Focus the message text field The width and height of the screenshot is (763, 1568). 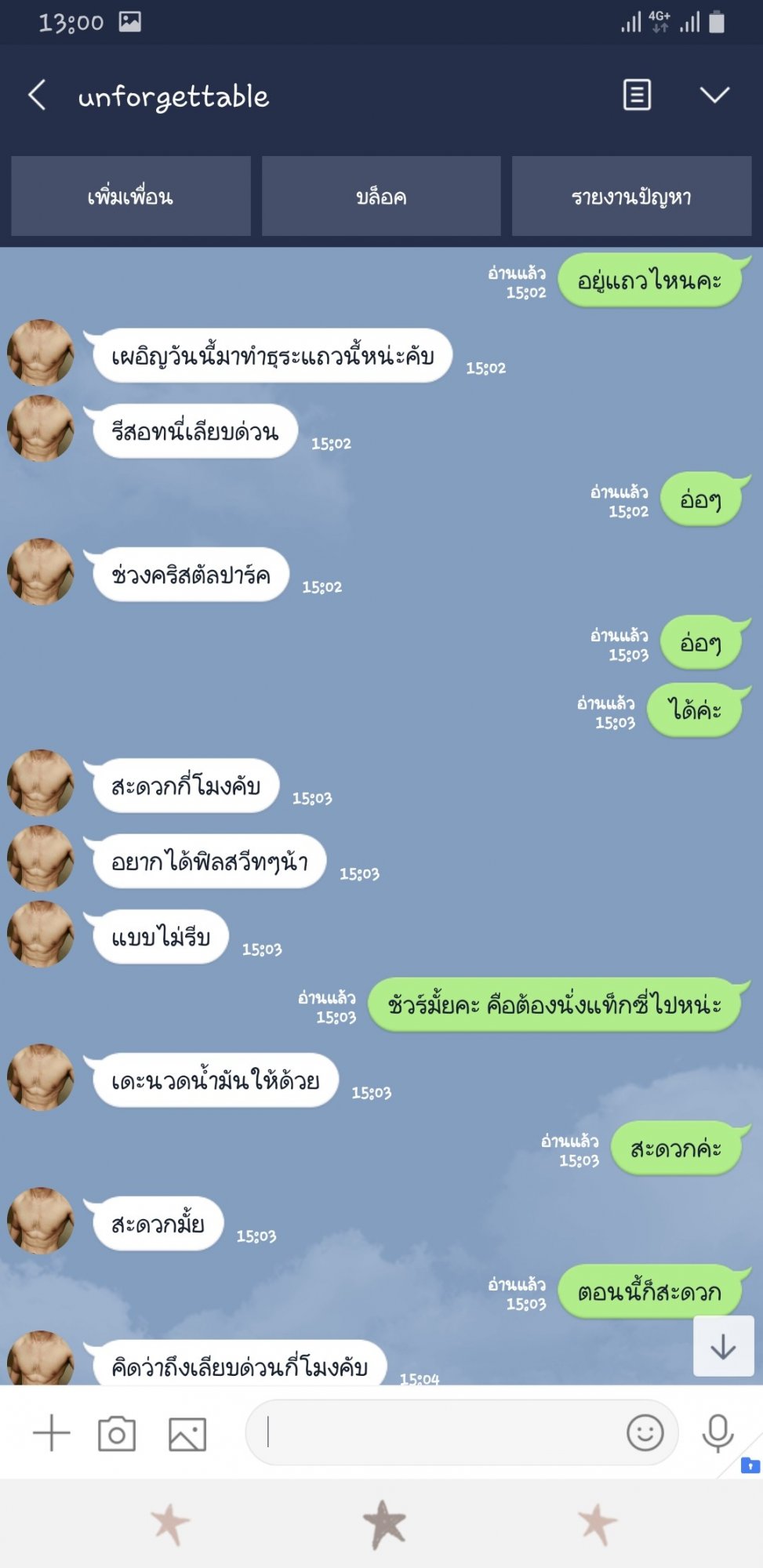pyautogui.click(x=439, y=1432)
